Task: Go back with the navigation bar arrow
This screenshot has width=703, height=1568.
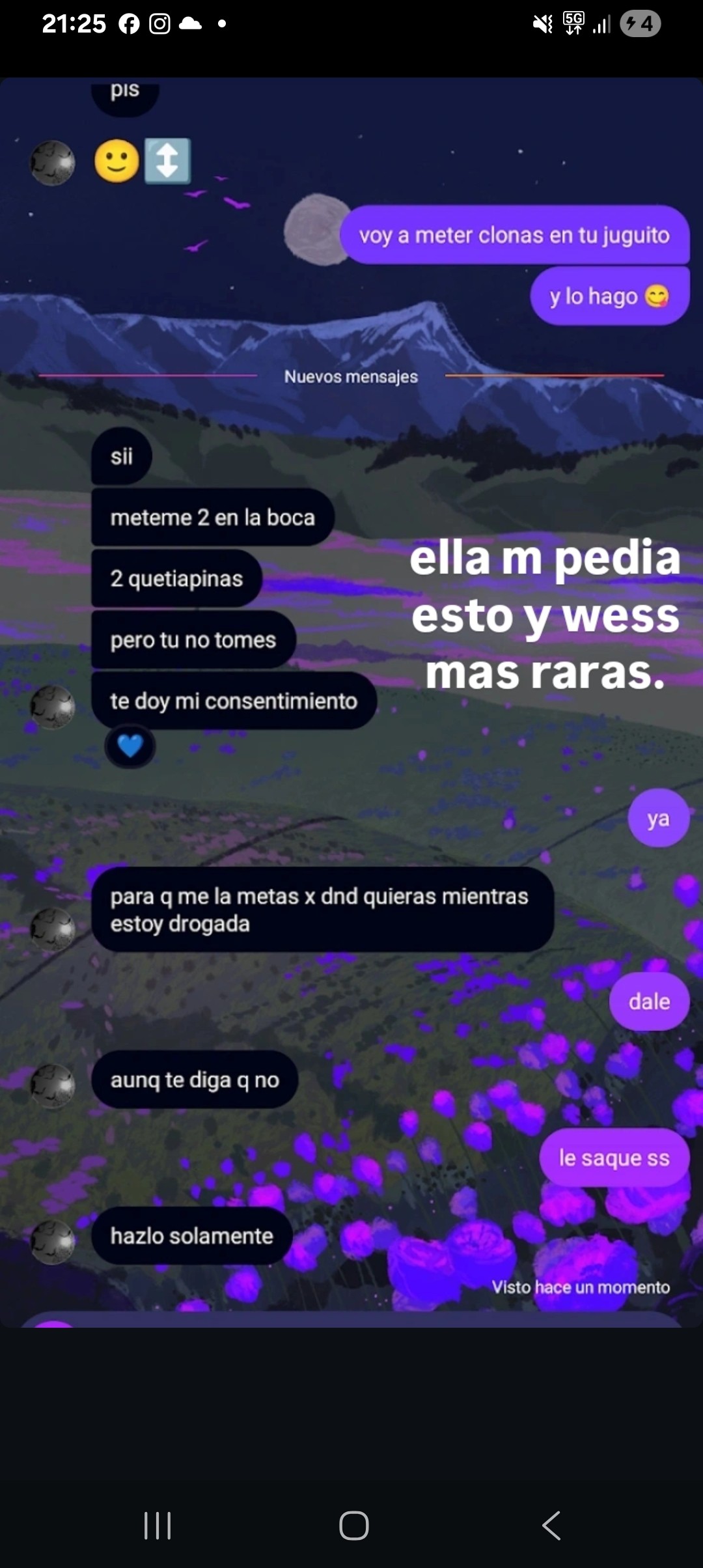Action: [551, 1525]
